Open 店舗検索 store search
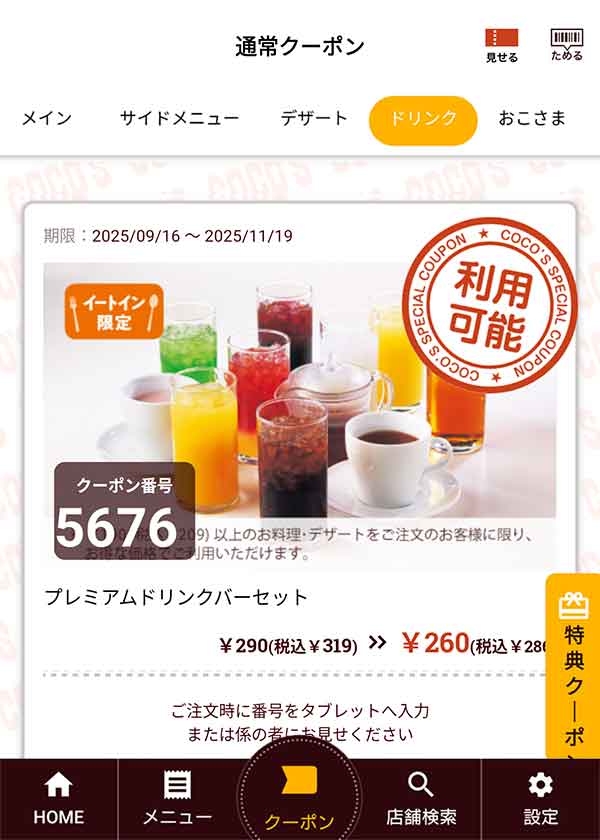Image resolution: width=600 pixels, height=840 pixels. tap(421, 800)
